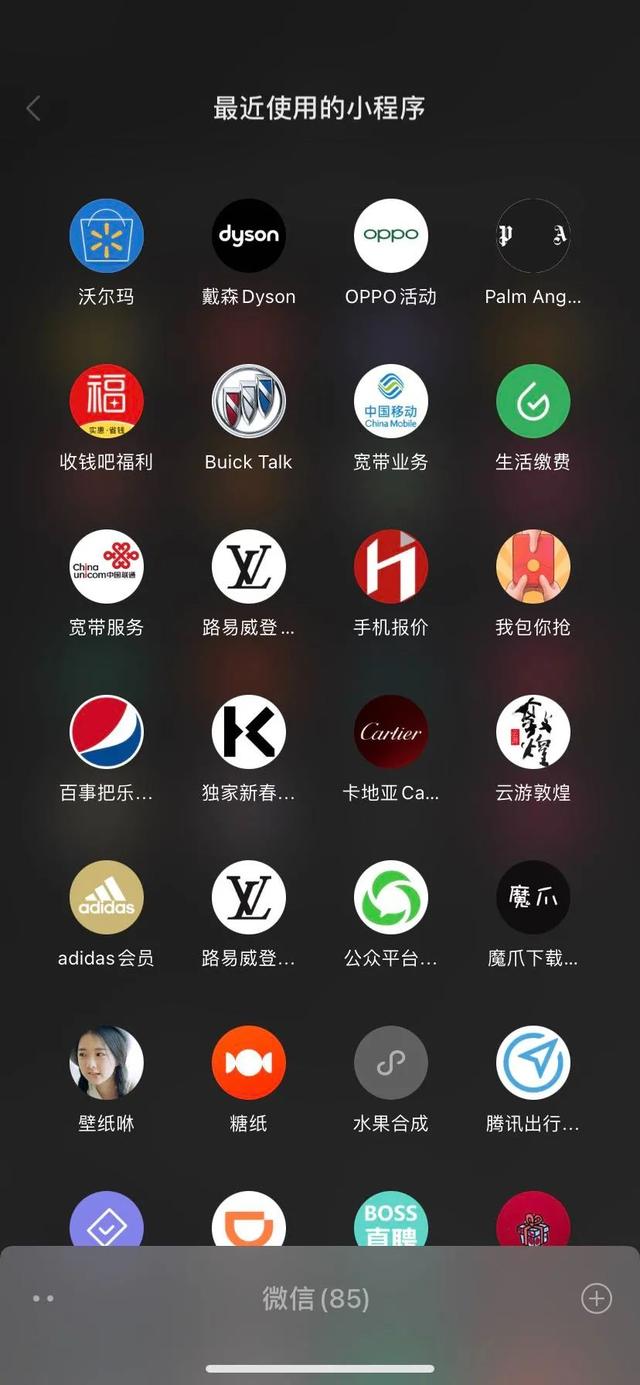The height and width of the screenshot is (1385, 640).
Task: Launch 云游敦煌 mini program
Action: tap(533, 732)
